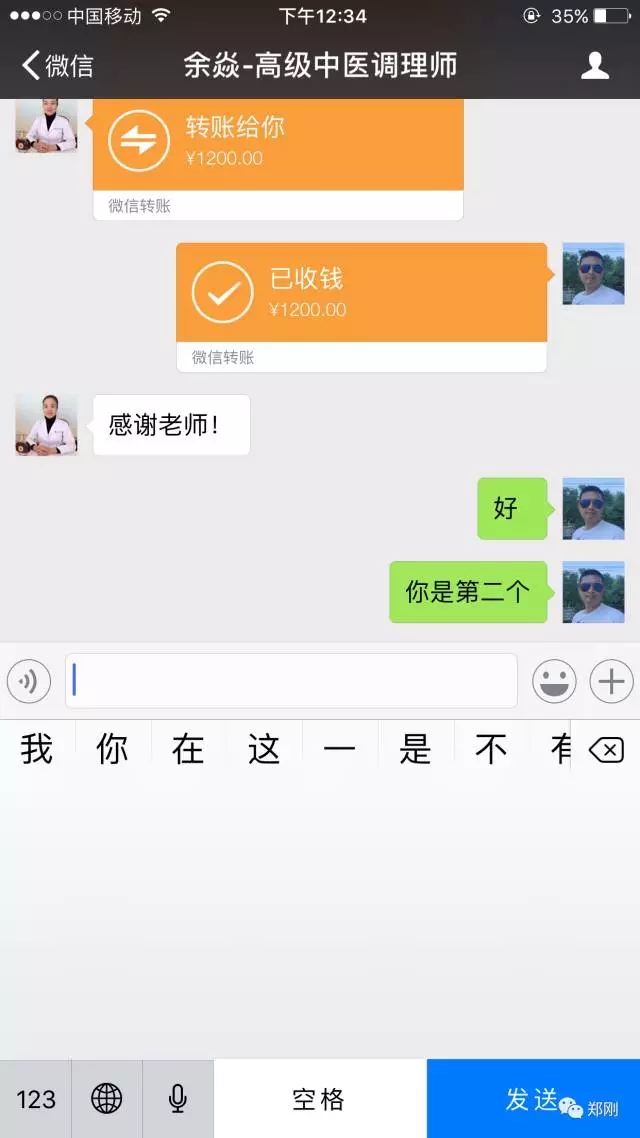Send the message with 发送
640x1138 pixels.
[533, 1099]
